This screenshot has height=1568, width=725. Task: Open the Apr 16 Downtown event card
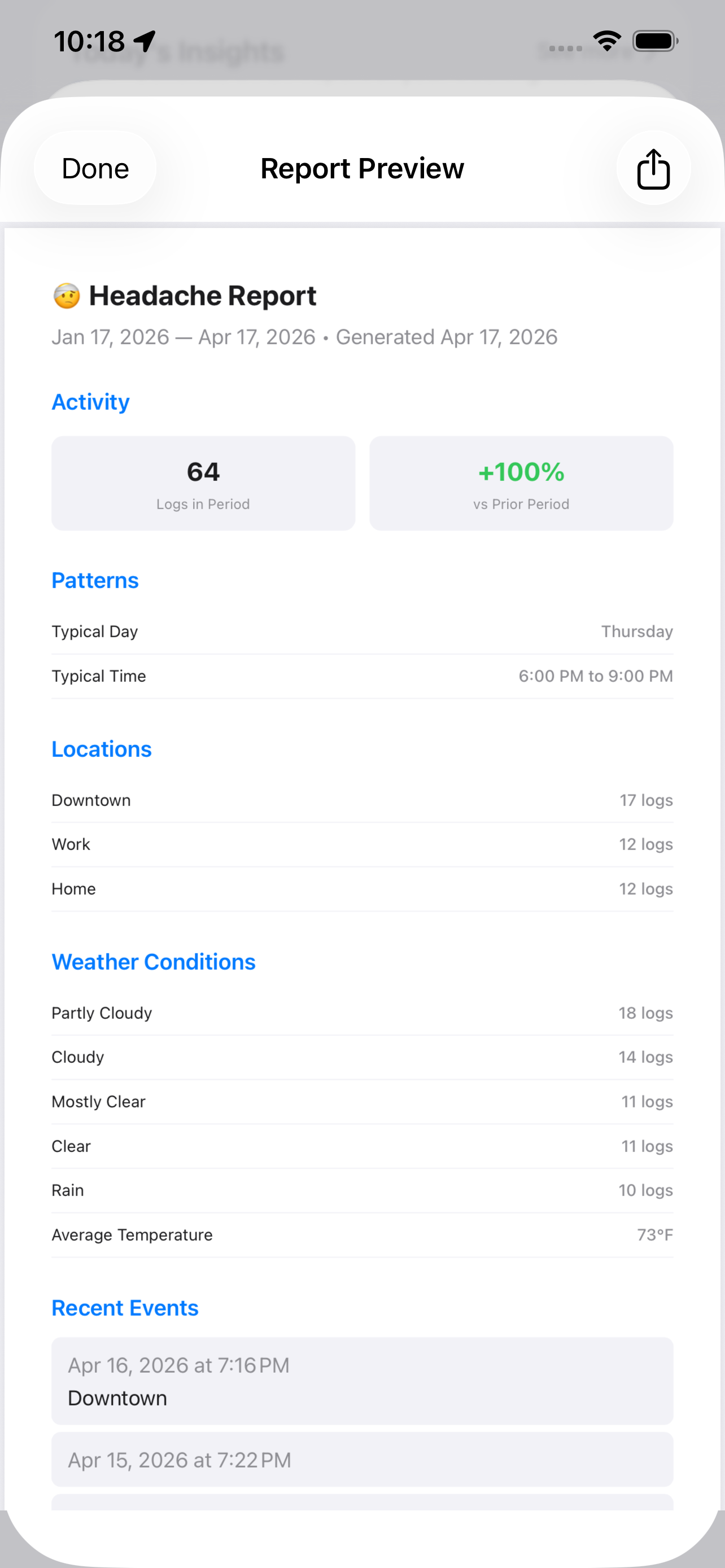point(362,1382)
